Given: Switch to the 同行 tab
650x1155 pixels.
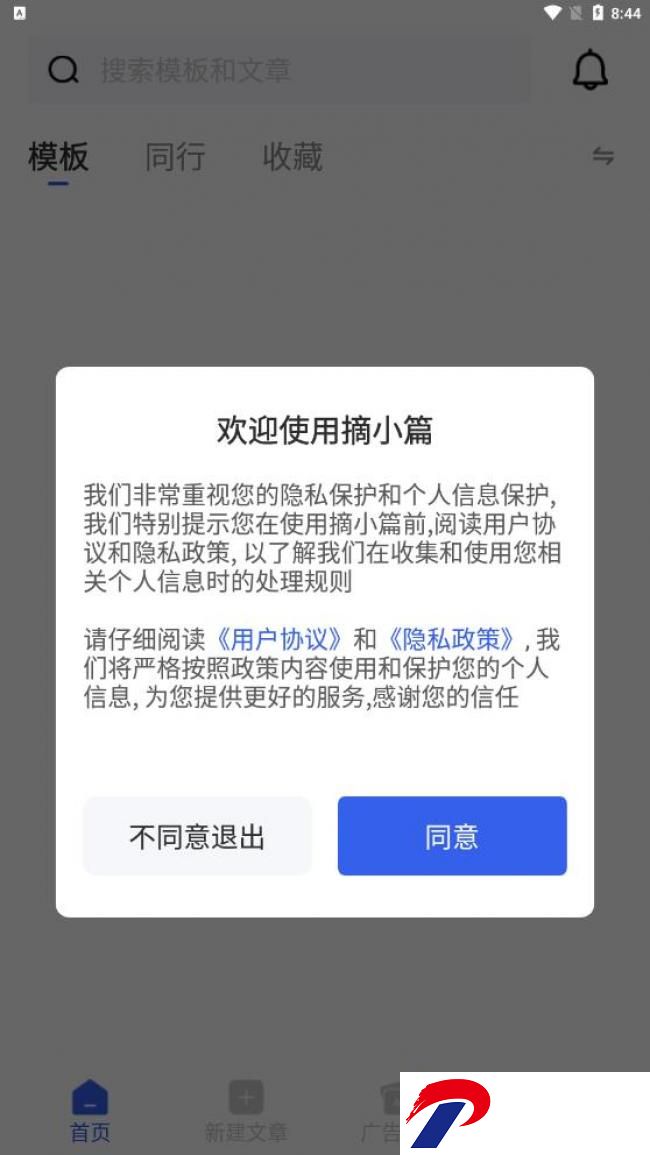Looking at the screenshot, I should [x=175, y=157].
